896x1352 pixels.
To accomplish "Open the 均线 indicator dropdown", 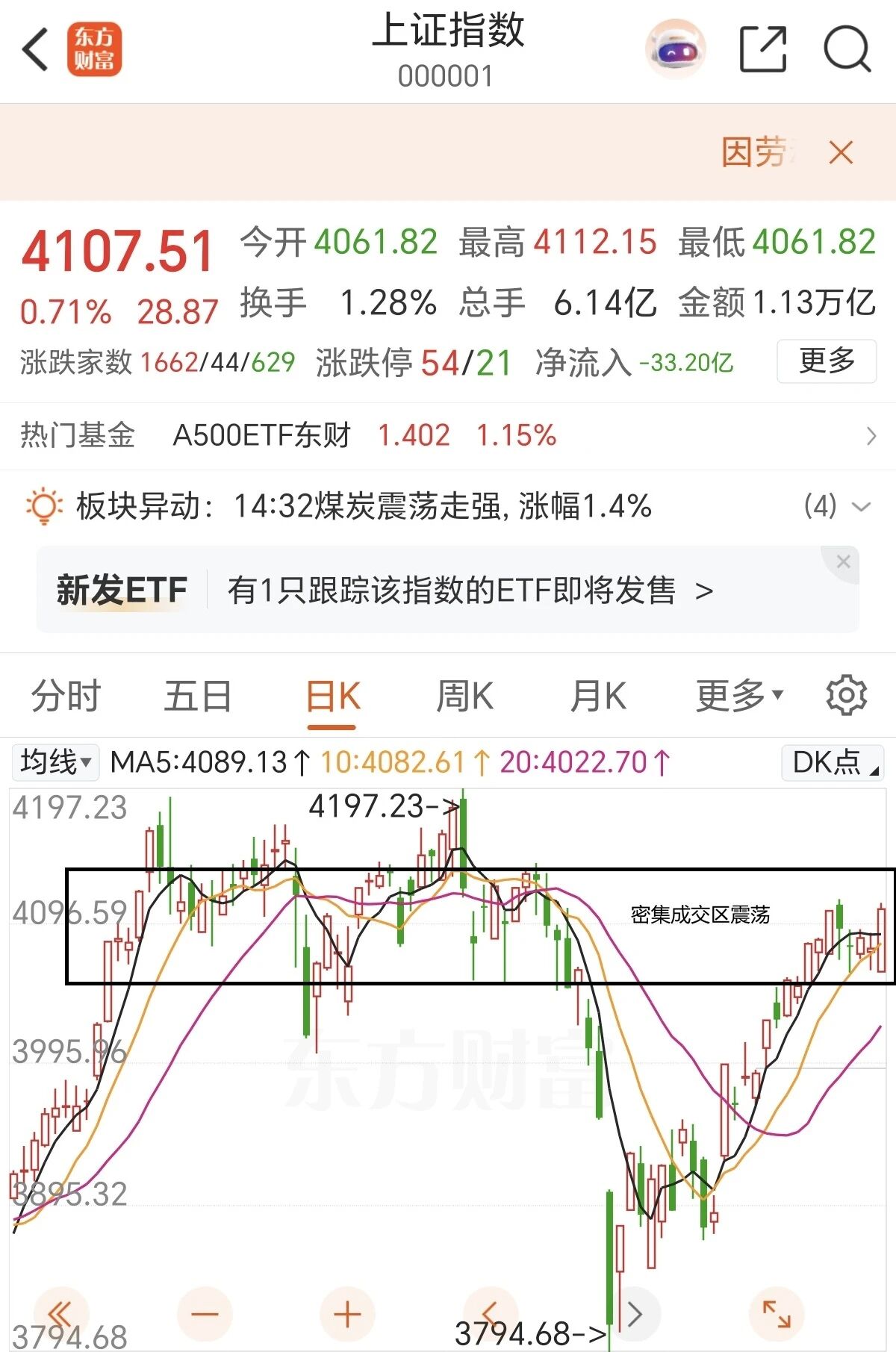I will click(55, 762).
